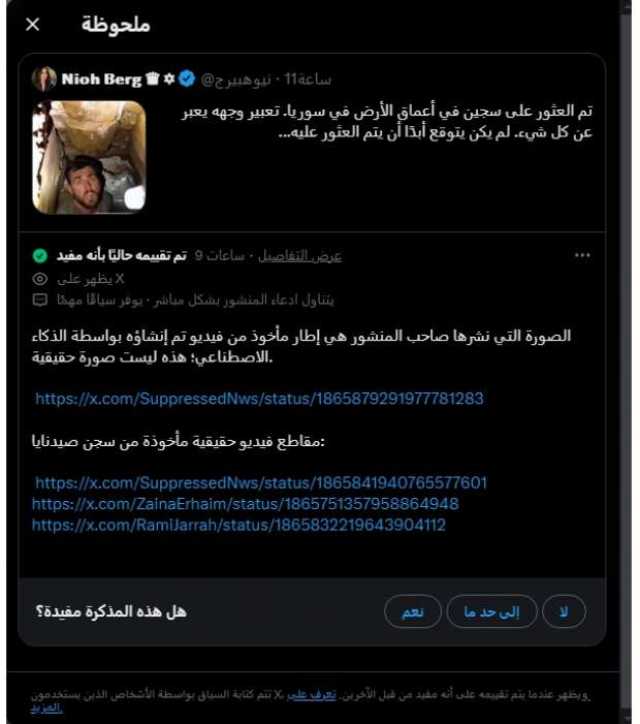The width and height of the screenshot is (640, 724).
Task: Rate the note helpful with نعم
Action: (413, 612)
